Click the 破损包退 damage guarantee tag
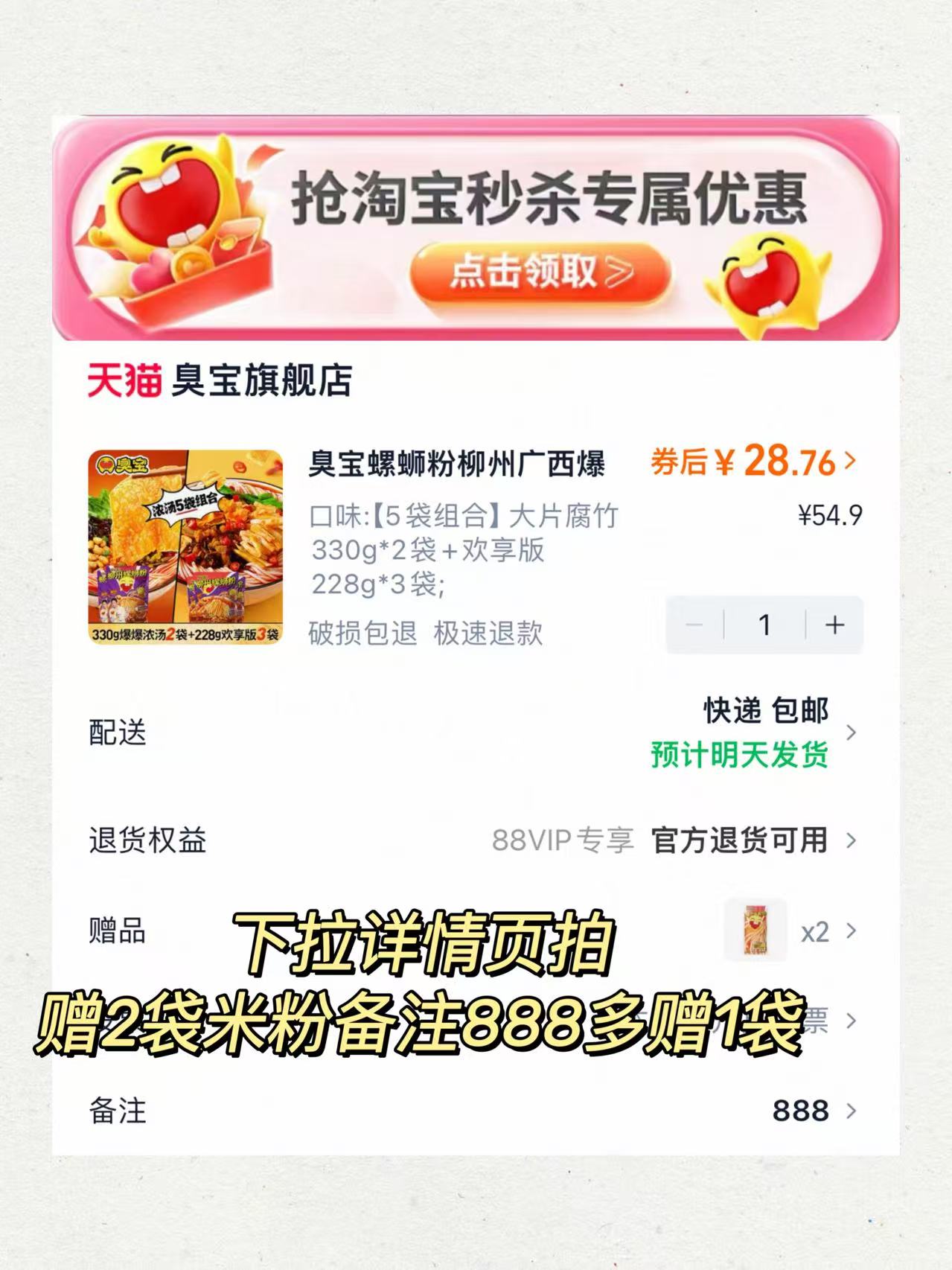952x1270 pixels. click(362, 634)
